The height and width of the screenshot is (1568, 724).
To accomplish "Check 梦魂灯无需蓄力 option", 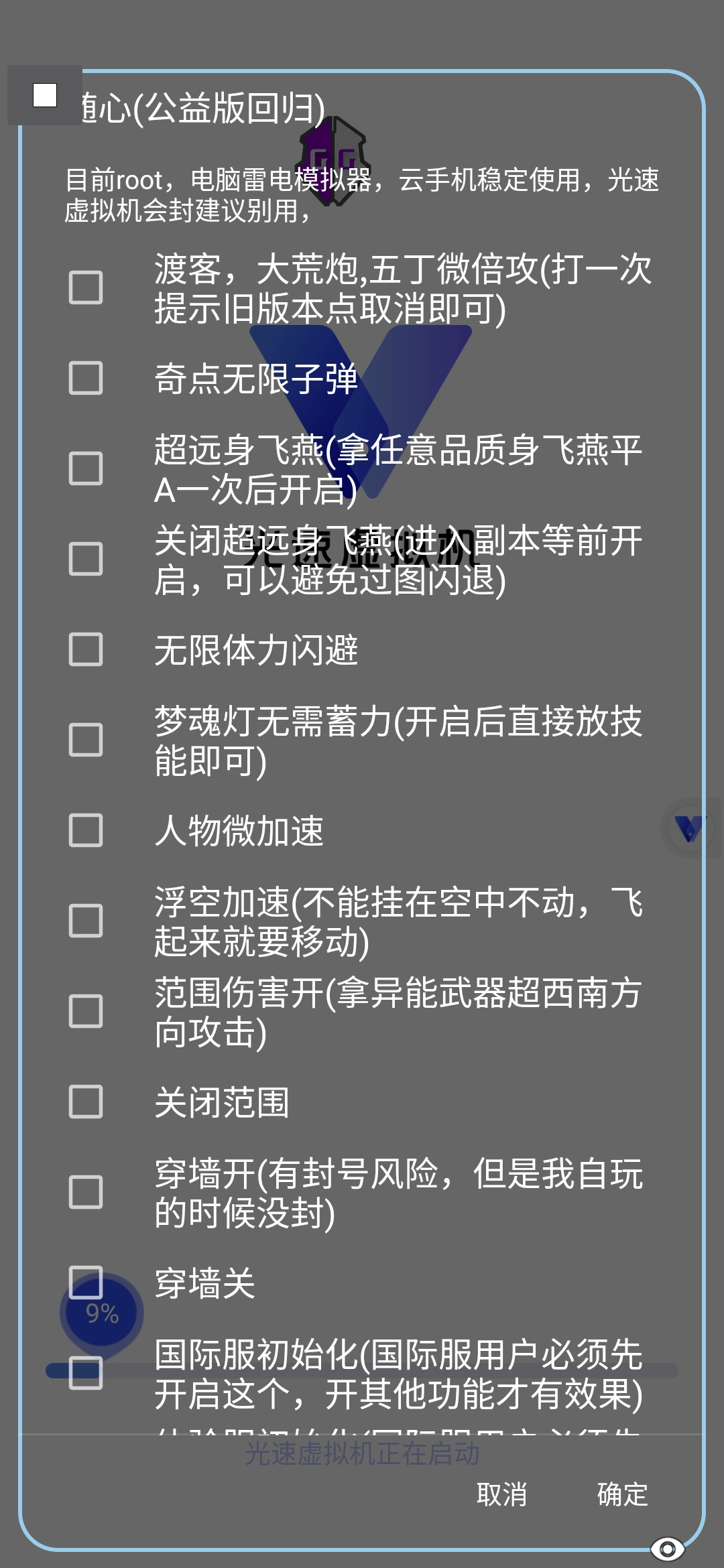I will (x=86, y=740).
